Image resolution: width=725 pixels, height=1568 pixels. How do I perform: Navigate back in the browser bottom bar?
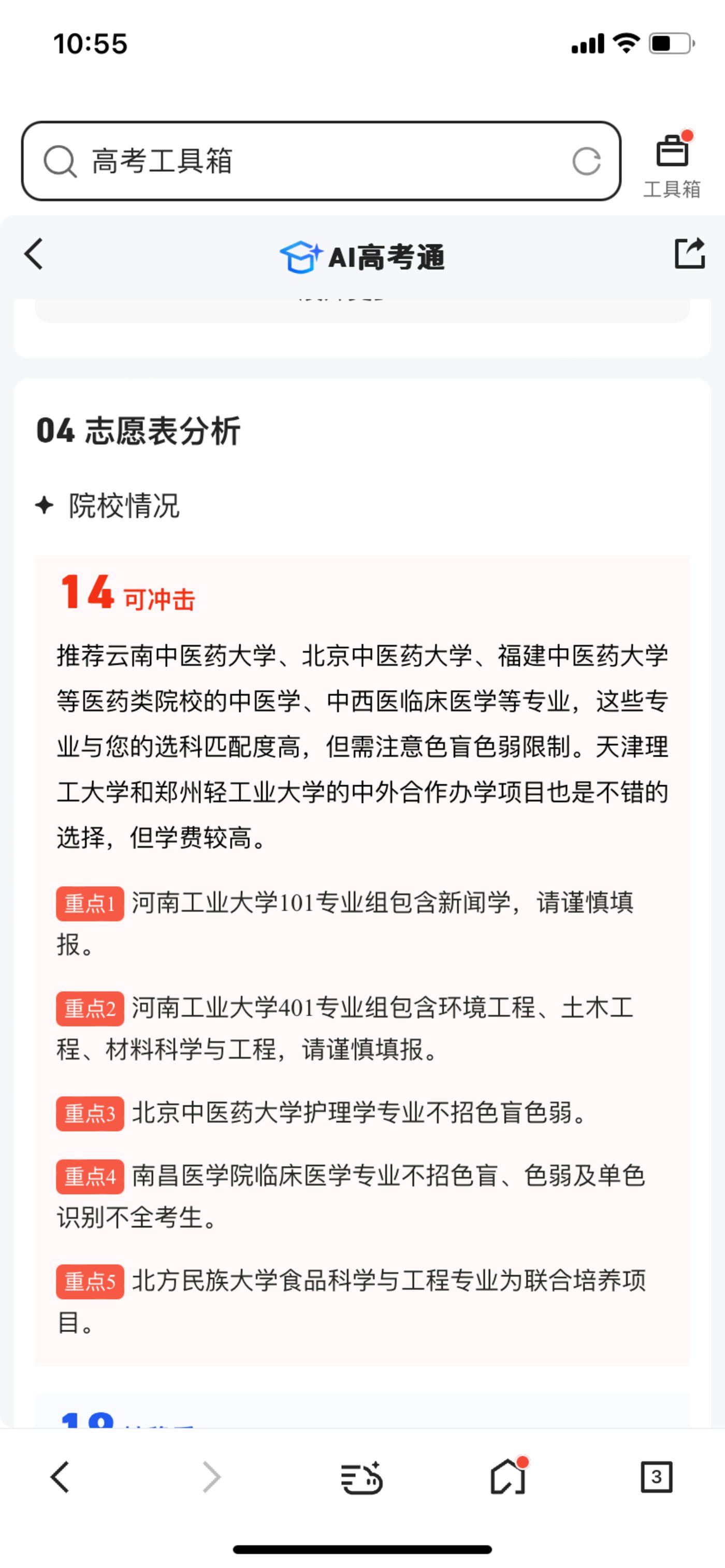pos(60,1477)
